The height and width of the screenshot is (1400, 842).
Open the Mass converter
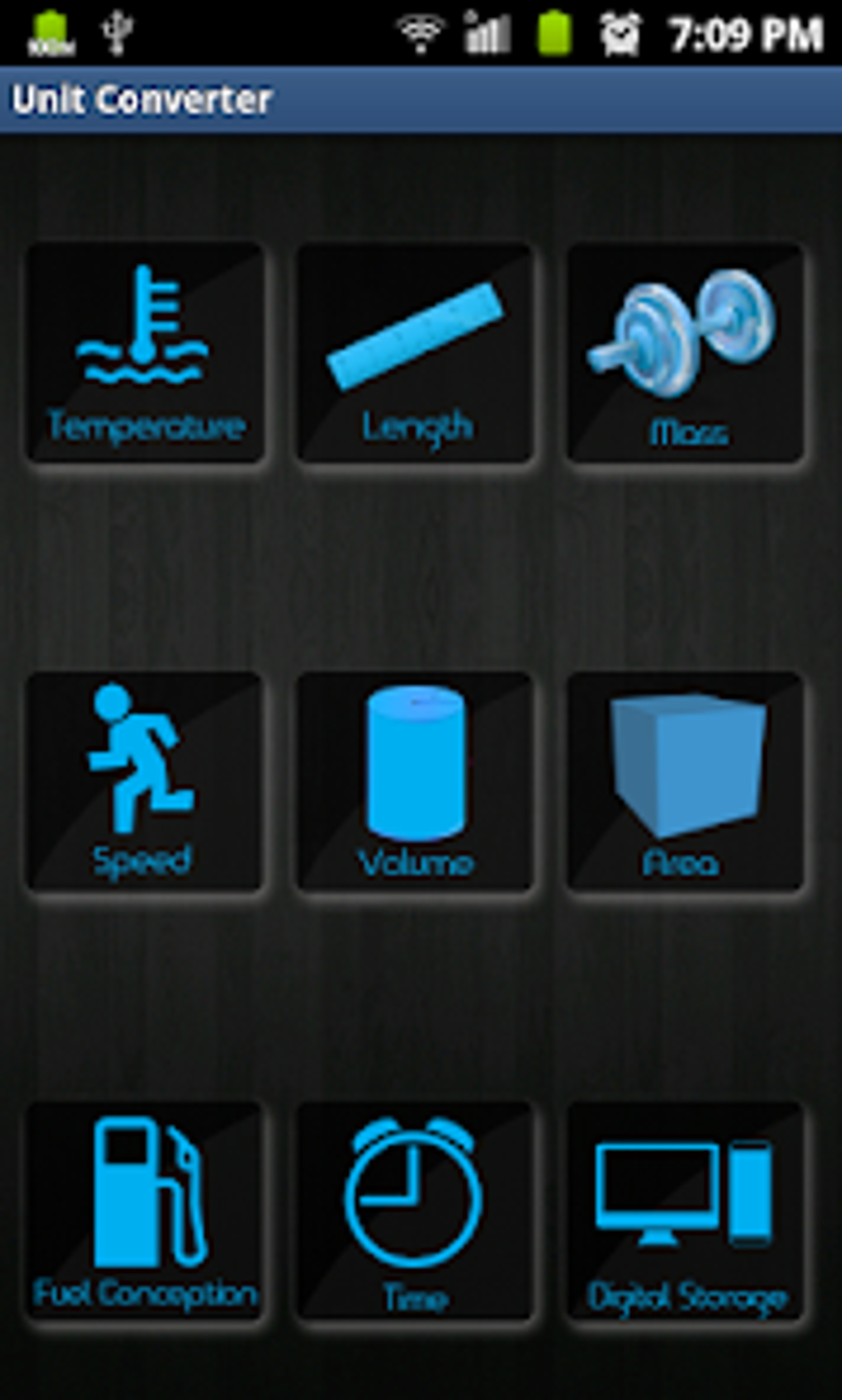[x=687, y=353]
